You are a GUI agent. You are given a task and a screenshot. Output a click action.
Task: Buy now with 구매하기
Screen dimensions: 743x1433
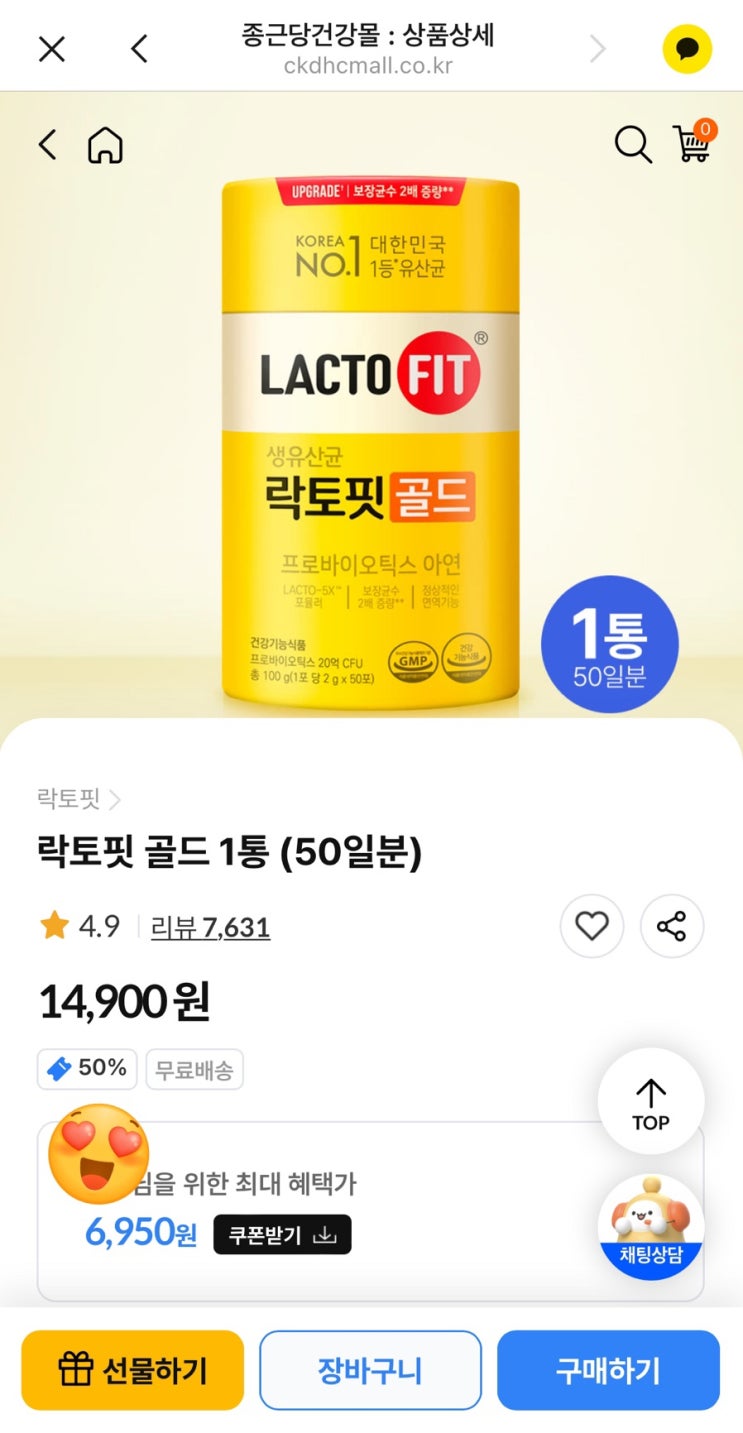point(608,1370)
